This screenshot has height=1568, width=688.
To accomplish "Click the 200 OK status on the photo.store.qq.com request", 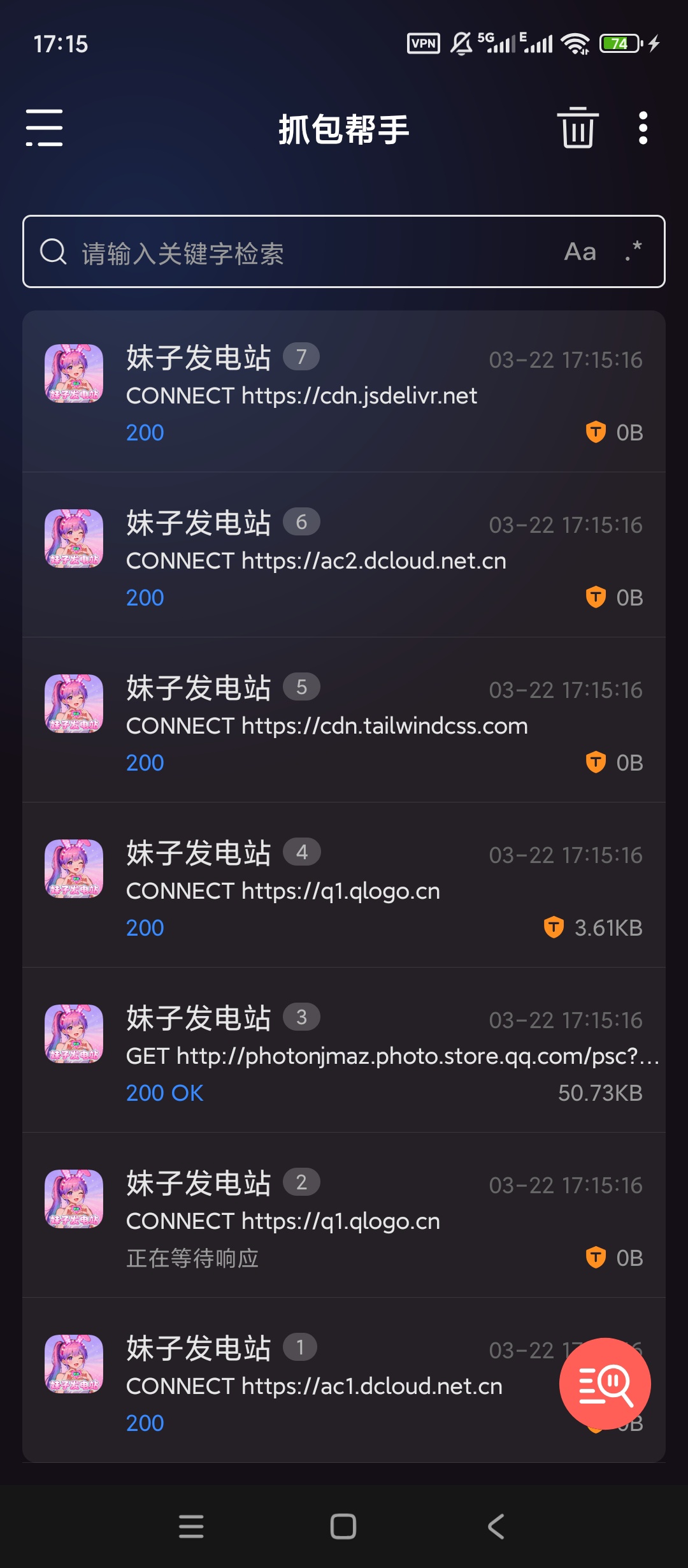I will 164,1093.
